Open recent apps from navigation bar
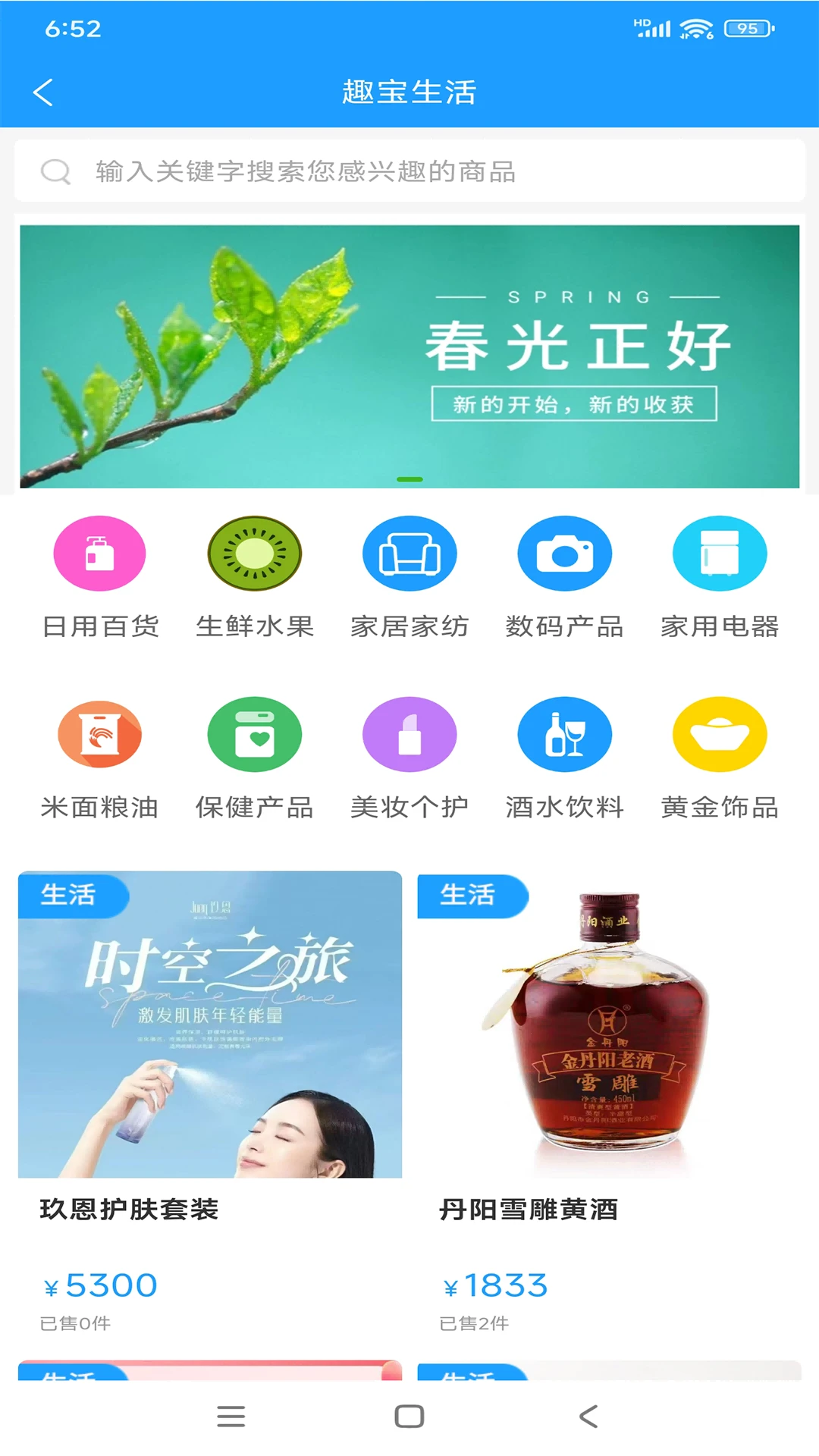This screenshot has height=1456, width=819. [x=231, y=1416]
